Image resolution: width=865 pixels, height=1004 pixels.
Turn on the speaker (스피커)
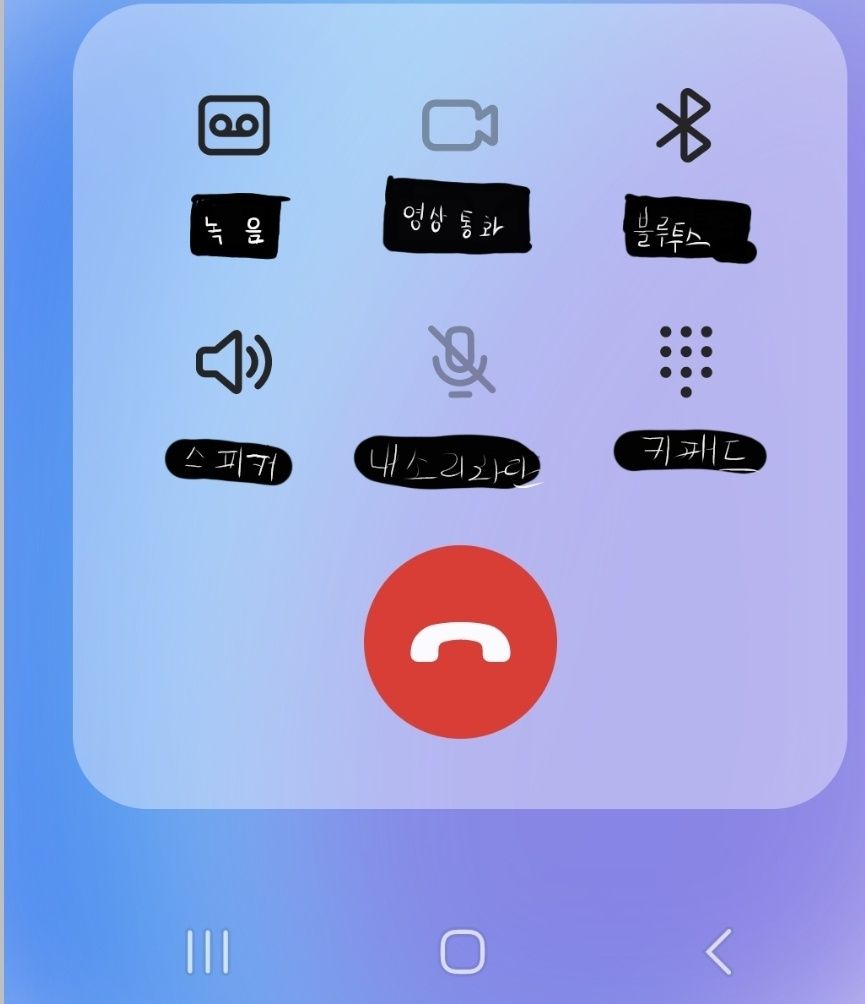(x=233, y=361)
